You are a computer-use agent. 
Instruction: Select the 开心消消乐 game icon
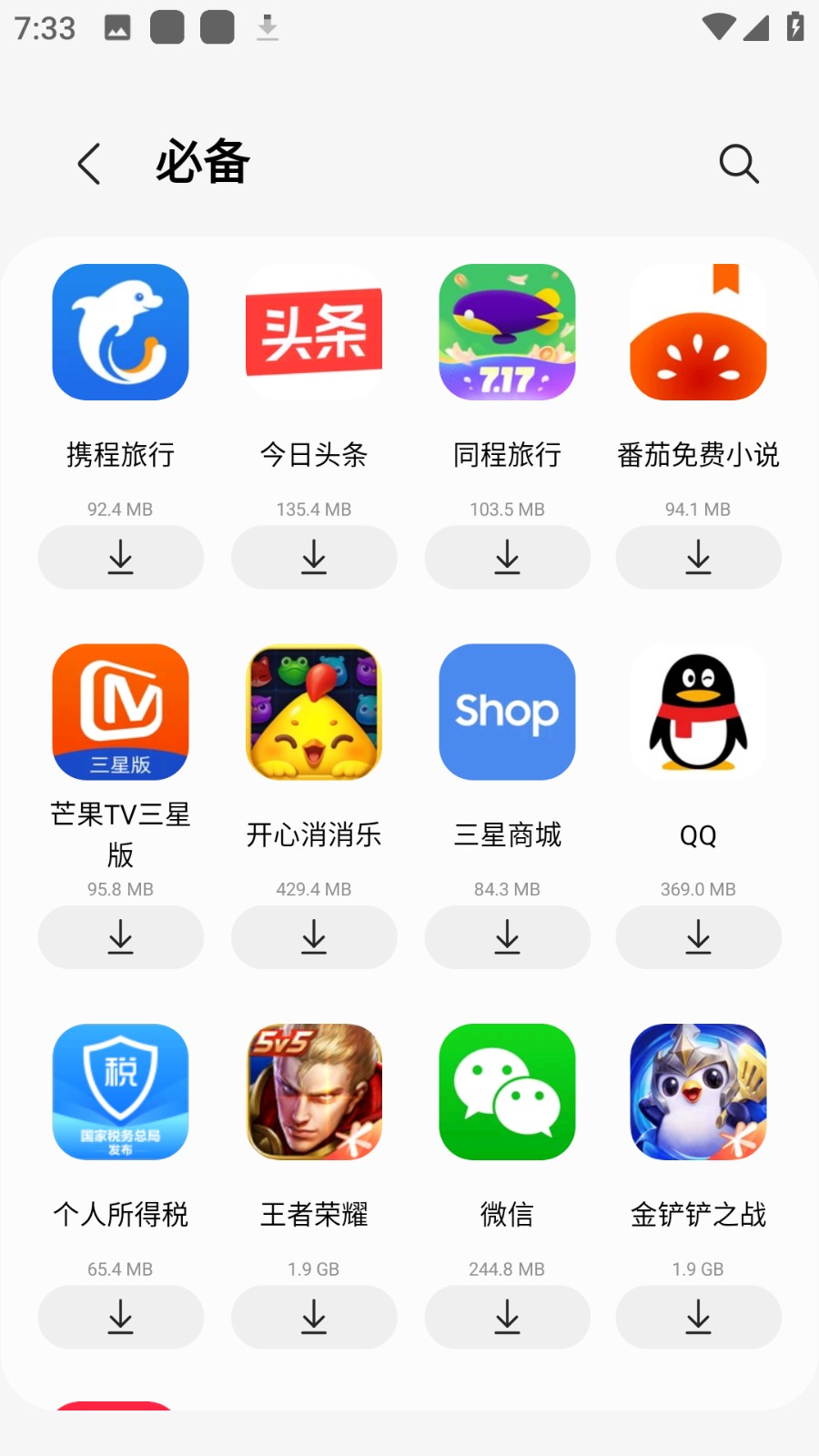(313, 712)
